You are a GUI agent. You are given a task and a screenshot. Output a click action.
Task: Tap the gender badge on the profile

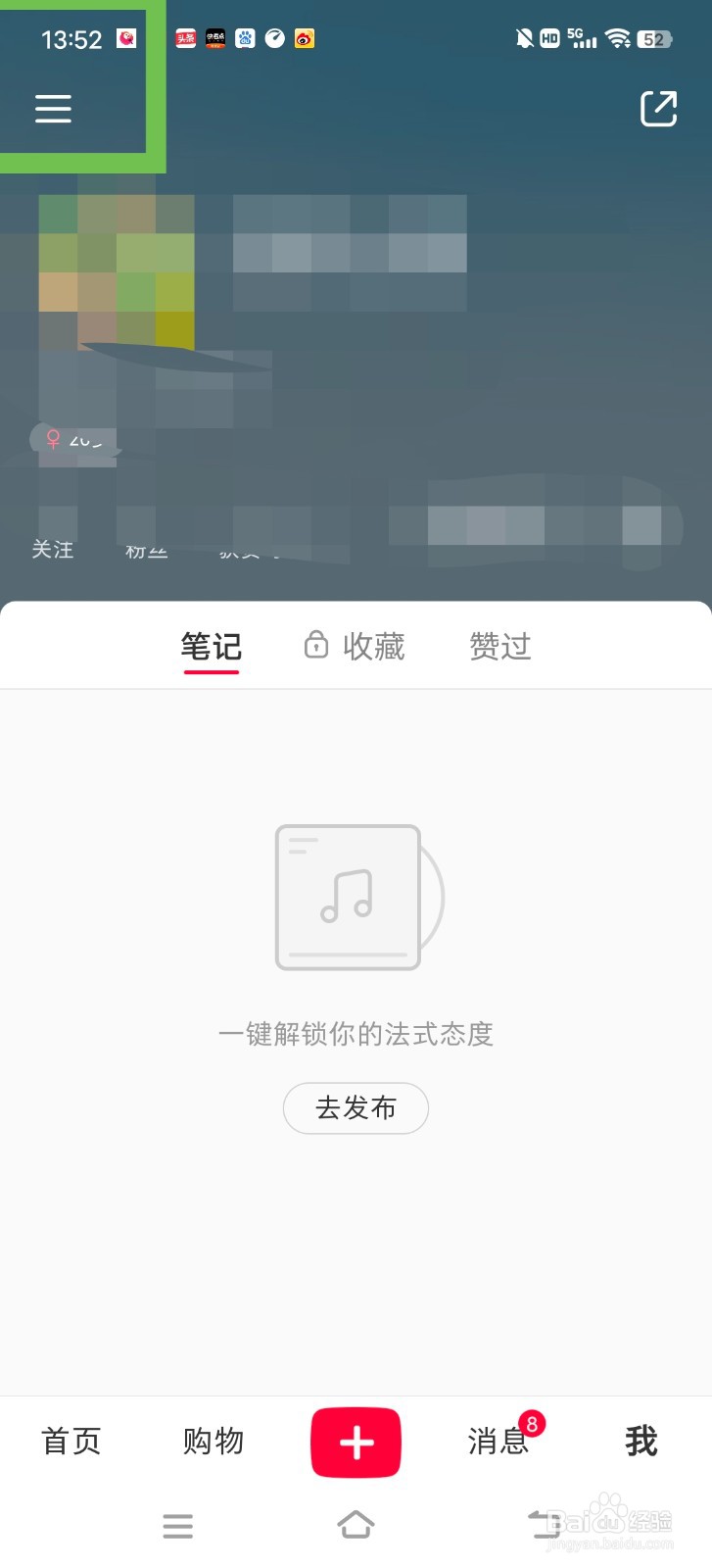coord(54,439)
